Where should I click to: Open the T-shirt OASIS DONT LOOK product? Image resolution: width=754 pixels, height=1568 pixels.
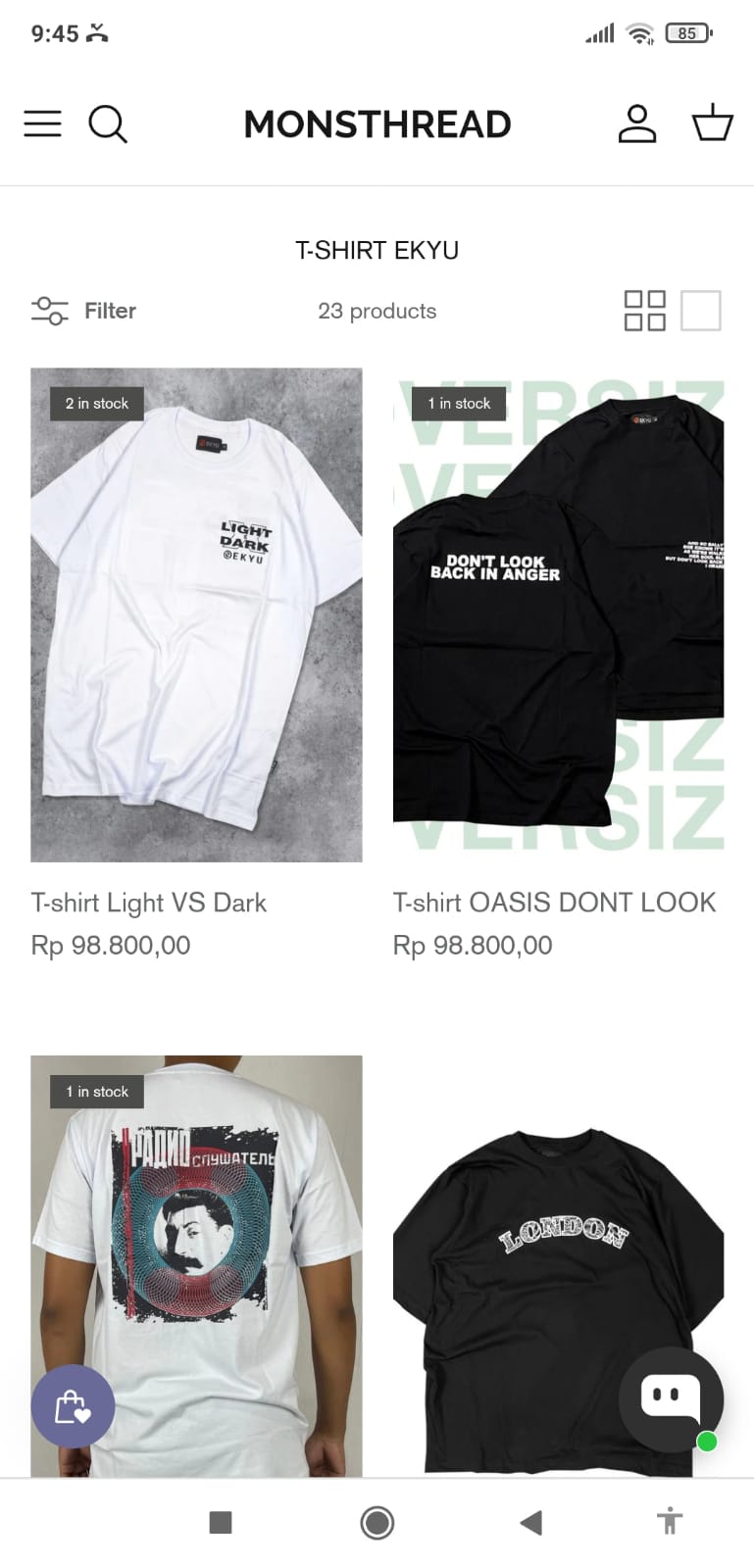click(x=558, y=615)
